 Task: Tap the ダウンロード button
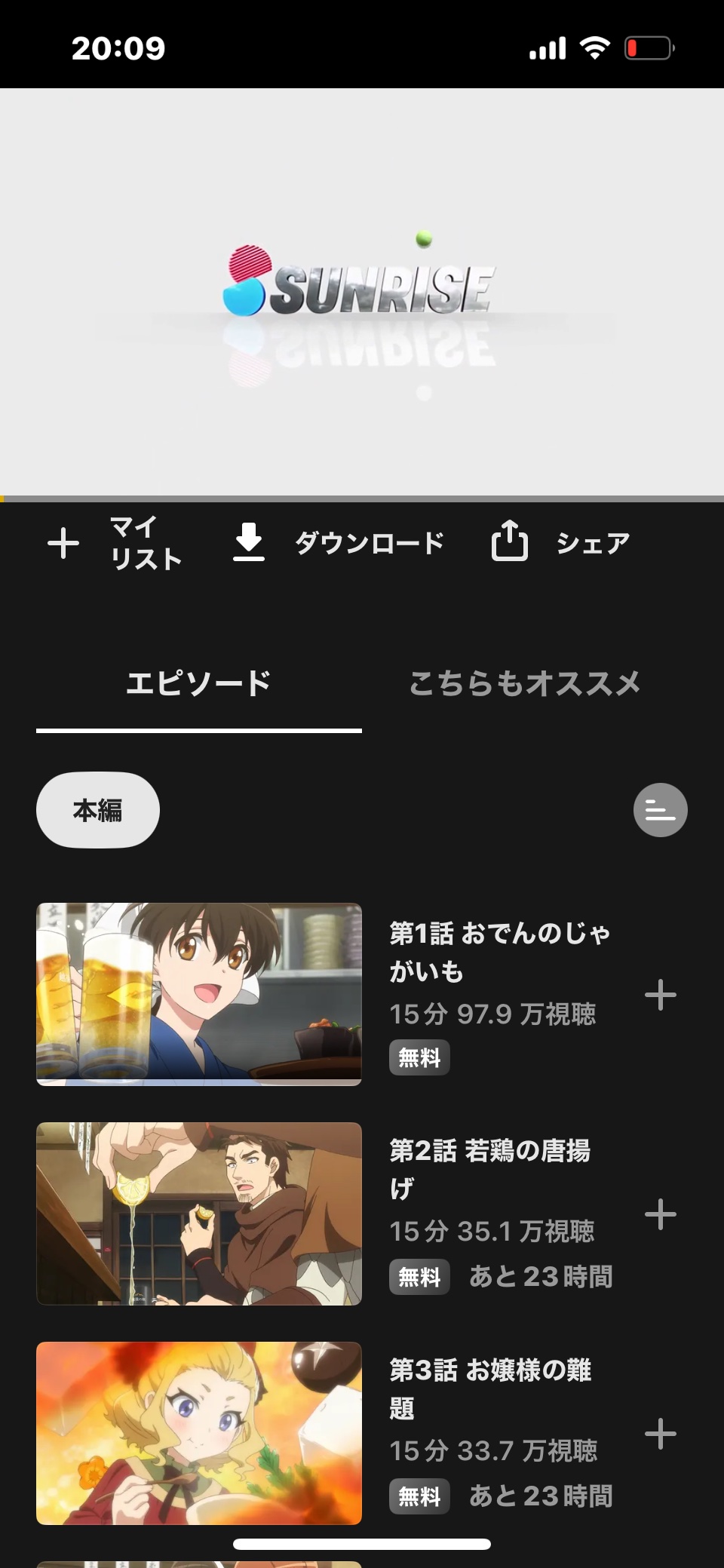point(338,543)
